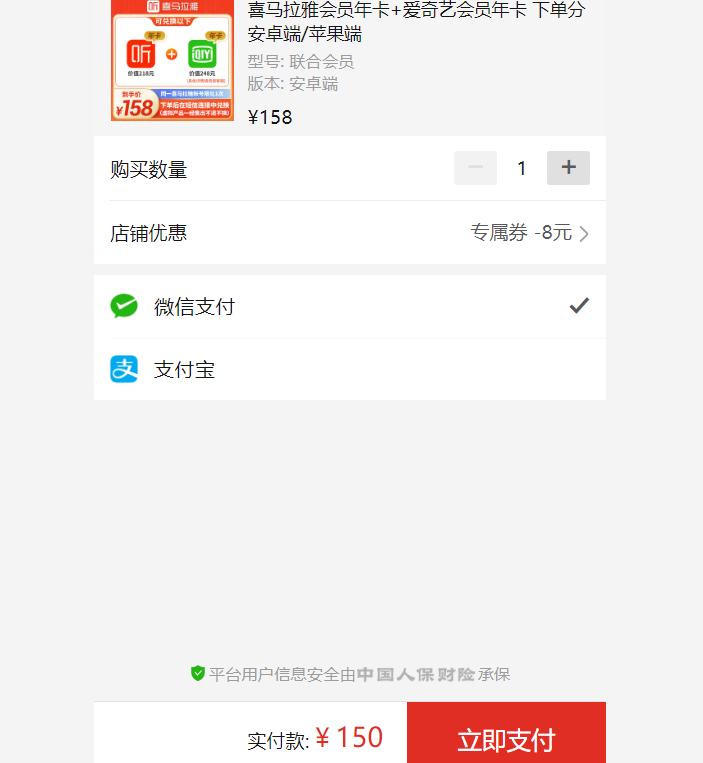
Task: Decrease purchase quantity with minus button
Action: (475, 168)
